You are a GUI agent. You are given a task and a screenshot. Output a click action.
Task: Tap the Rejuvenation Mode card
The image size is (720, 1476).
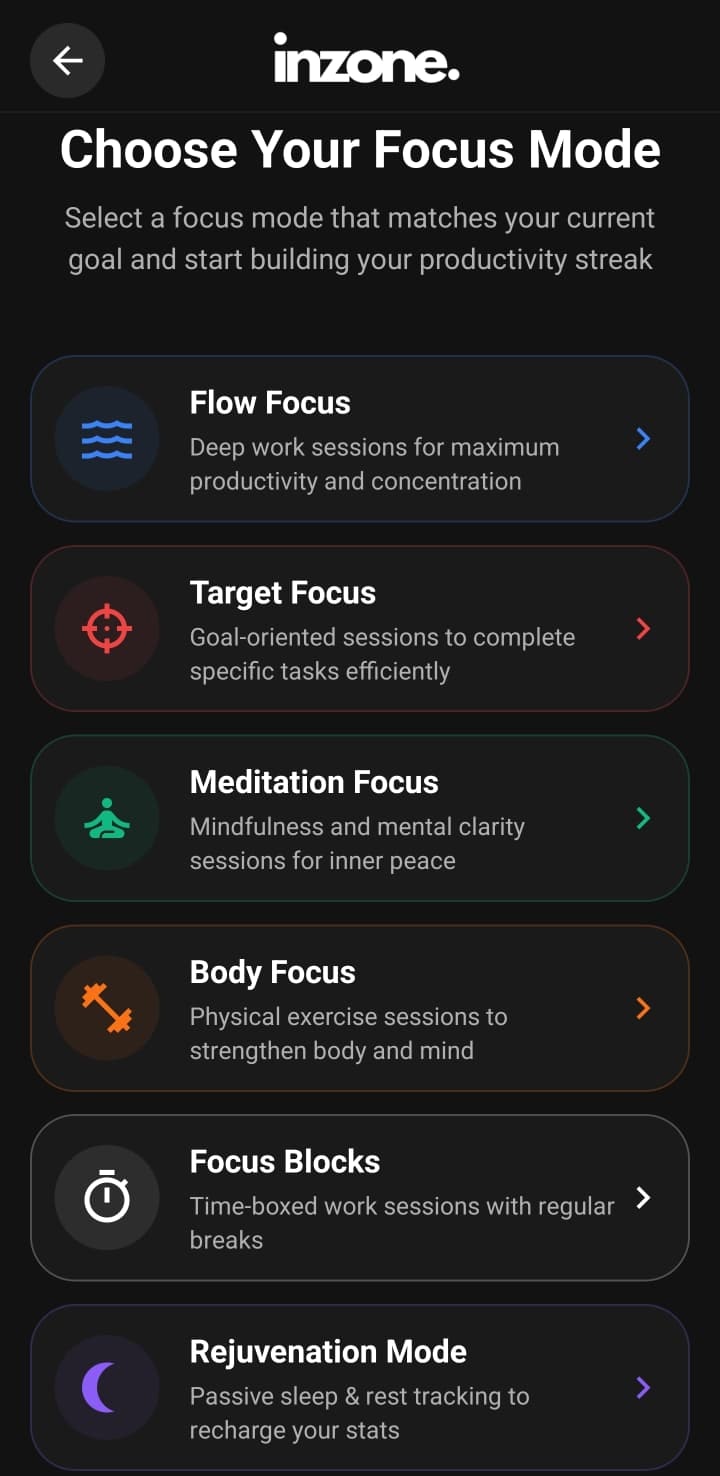pyautogui.click(x=360, y=1387)
